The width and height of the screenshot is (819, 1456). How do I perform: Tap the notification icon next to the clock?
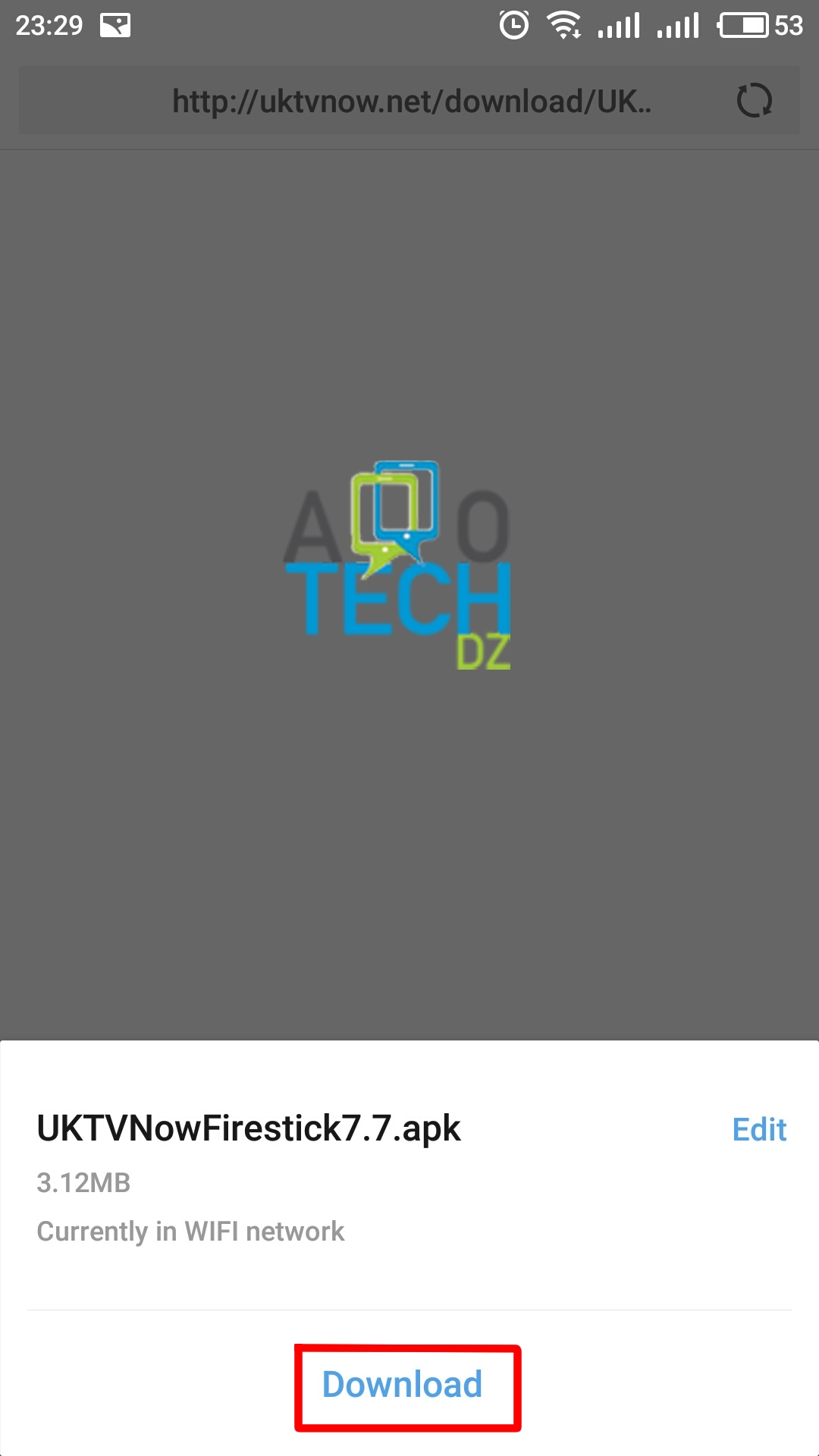(115, 25)
